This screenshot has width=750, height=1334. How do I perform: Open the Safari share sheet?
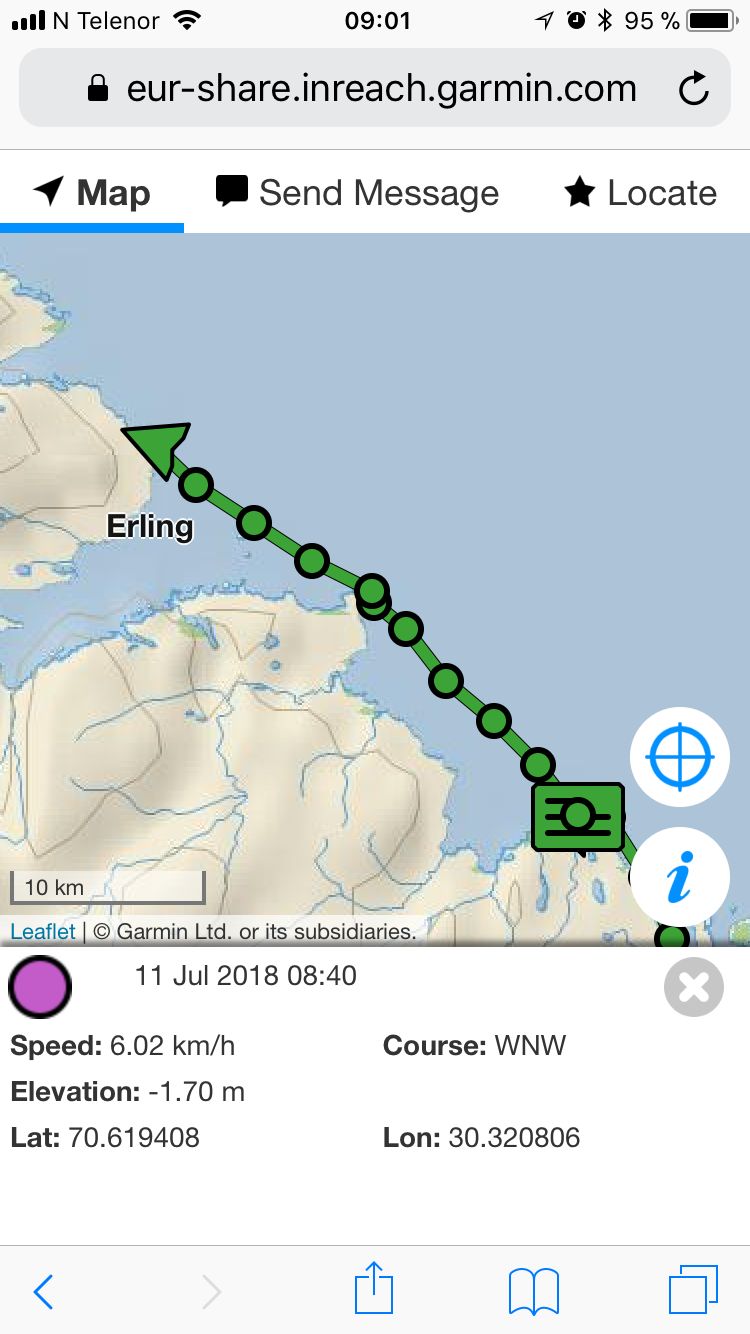[x=374, y=1288]
